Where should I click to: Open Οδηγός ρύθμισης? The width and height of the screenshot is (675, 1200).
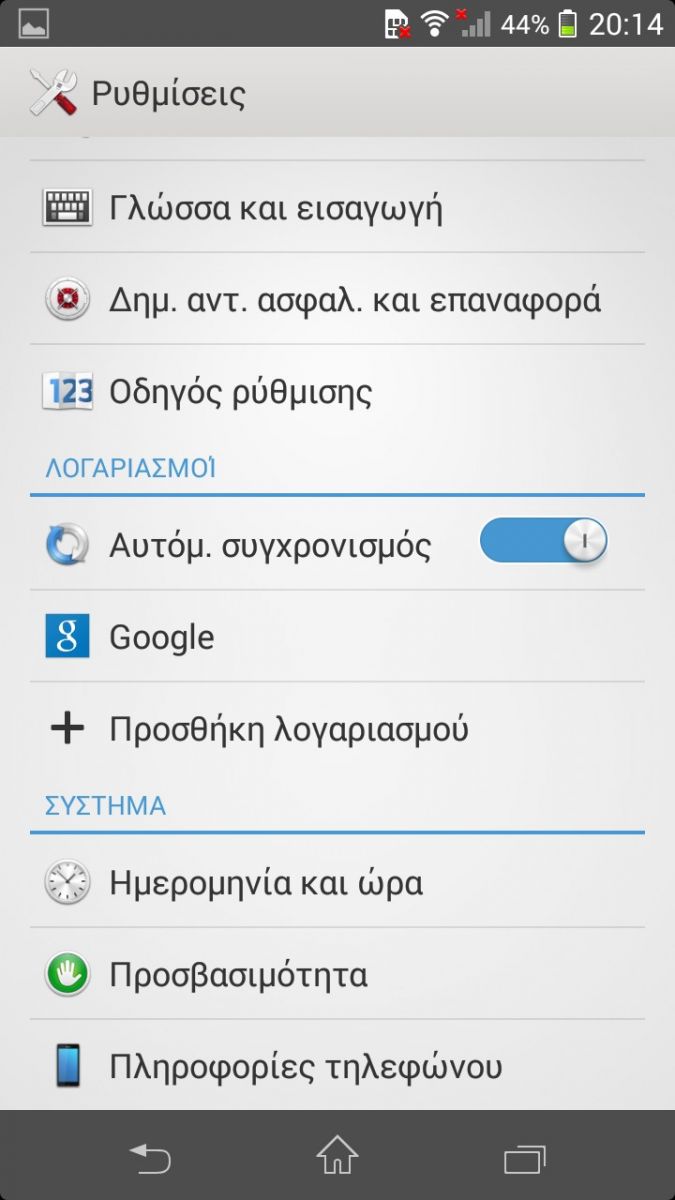tap(337, 391)
